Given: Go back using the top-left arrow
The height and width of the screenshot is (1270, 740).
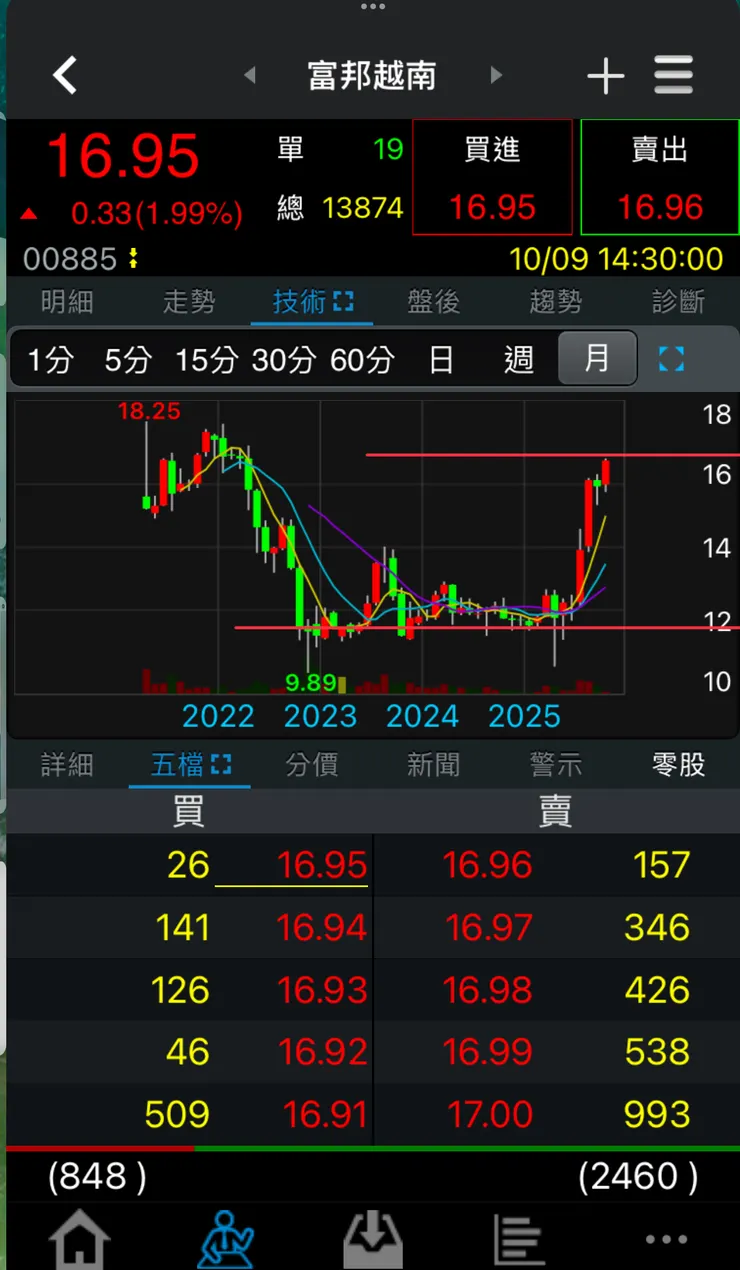Looking at the screenshot, I should click(x=65, y=75).
